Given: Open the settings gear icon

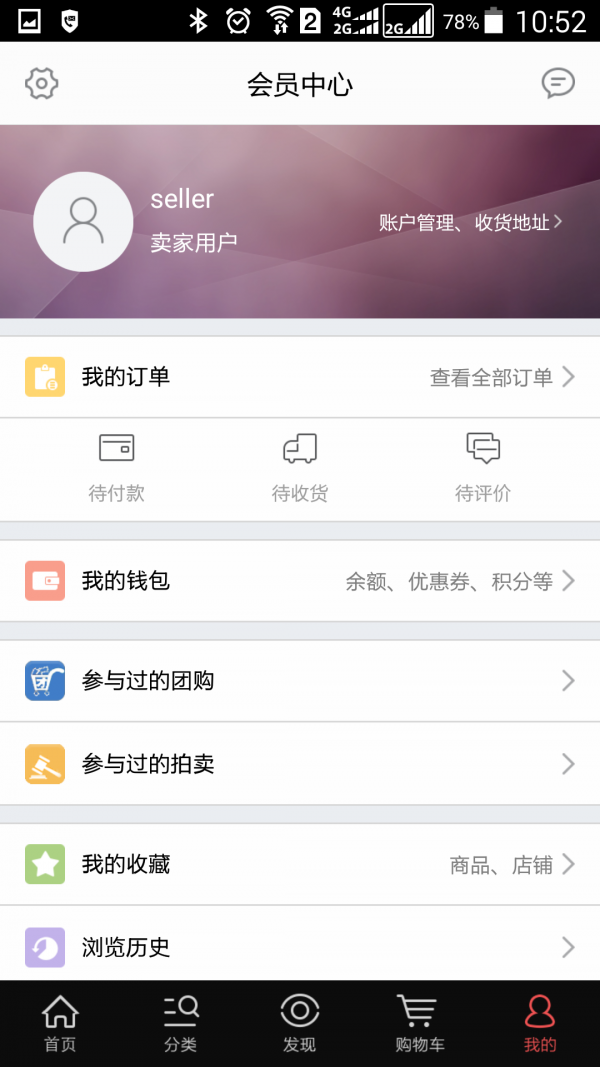Looking at the screenshot, I should [x=42, y=84].
